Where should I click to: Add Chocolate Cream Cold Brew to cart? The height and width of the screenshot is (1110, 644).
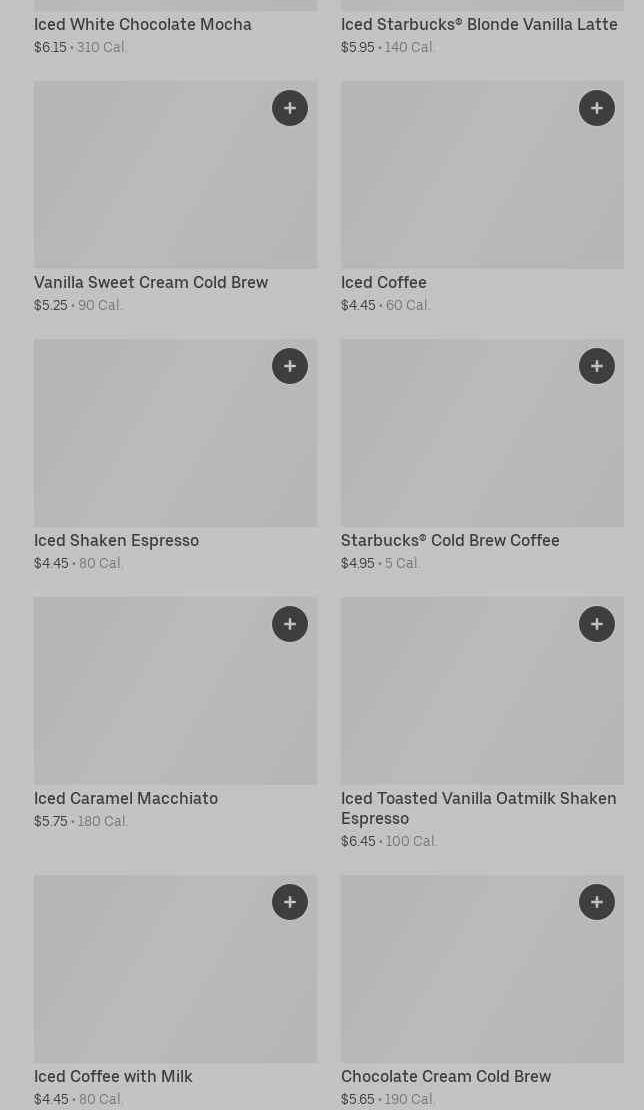[597, 902]
